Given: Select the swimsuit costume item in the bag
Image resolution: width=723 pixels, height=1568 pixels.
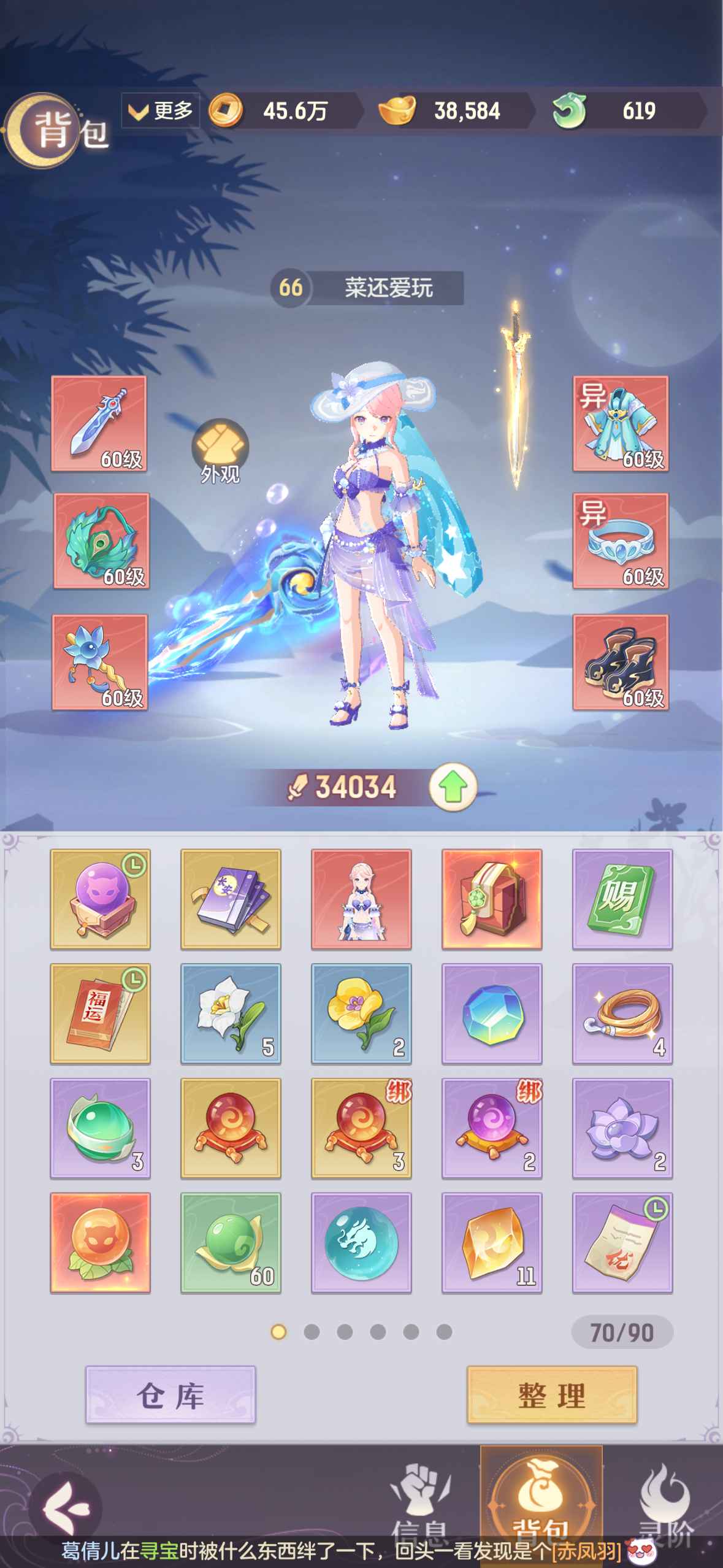Looking at the screenshot, I should click(361, 899).
